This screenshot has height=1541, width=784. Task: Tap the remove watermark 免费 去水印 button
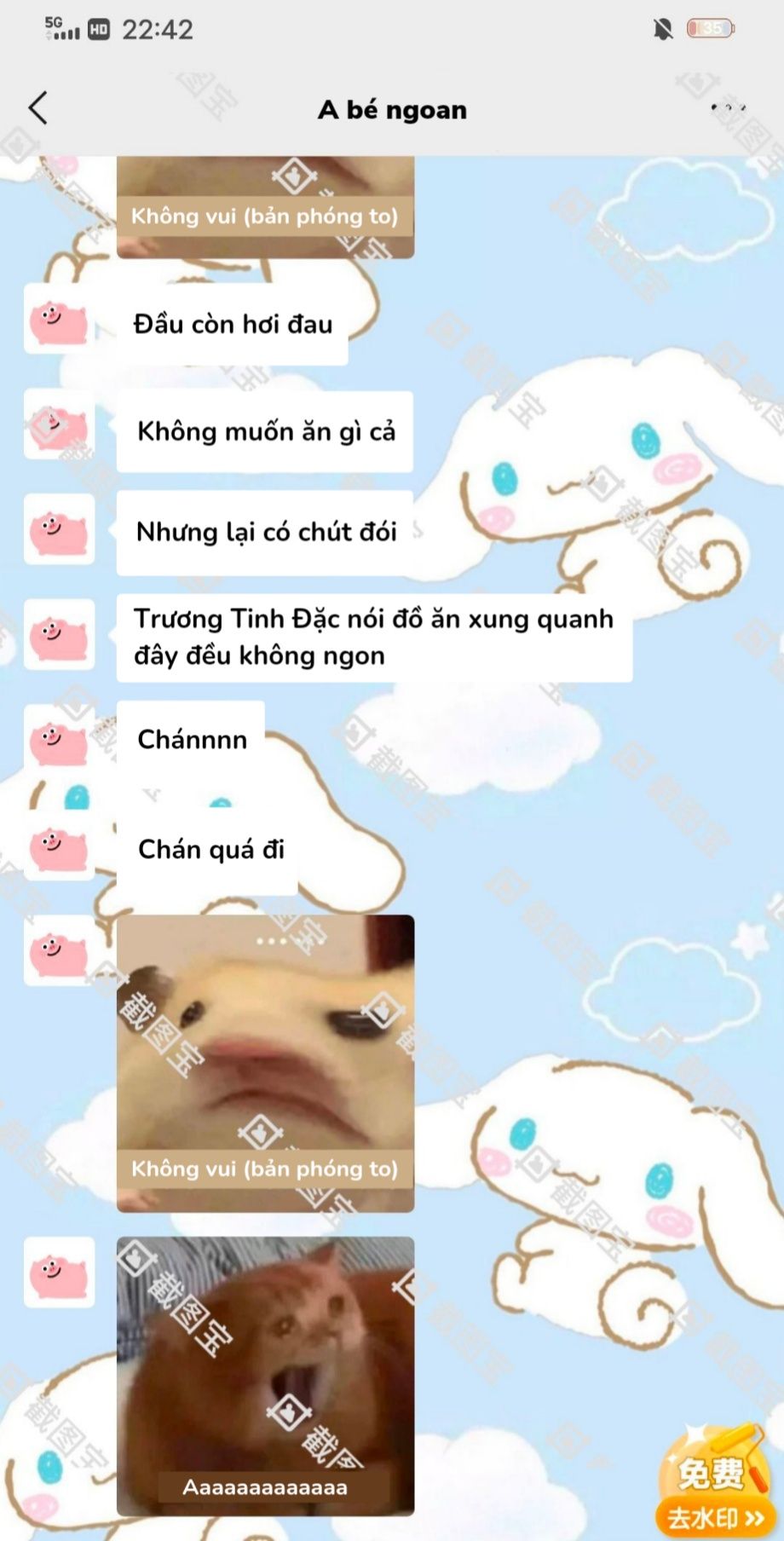click(x=714, y=1486)
